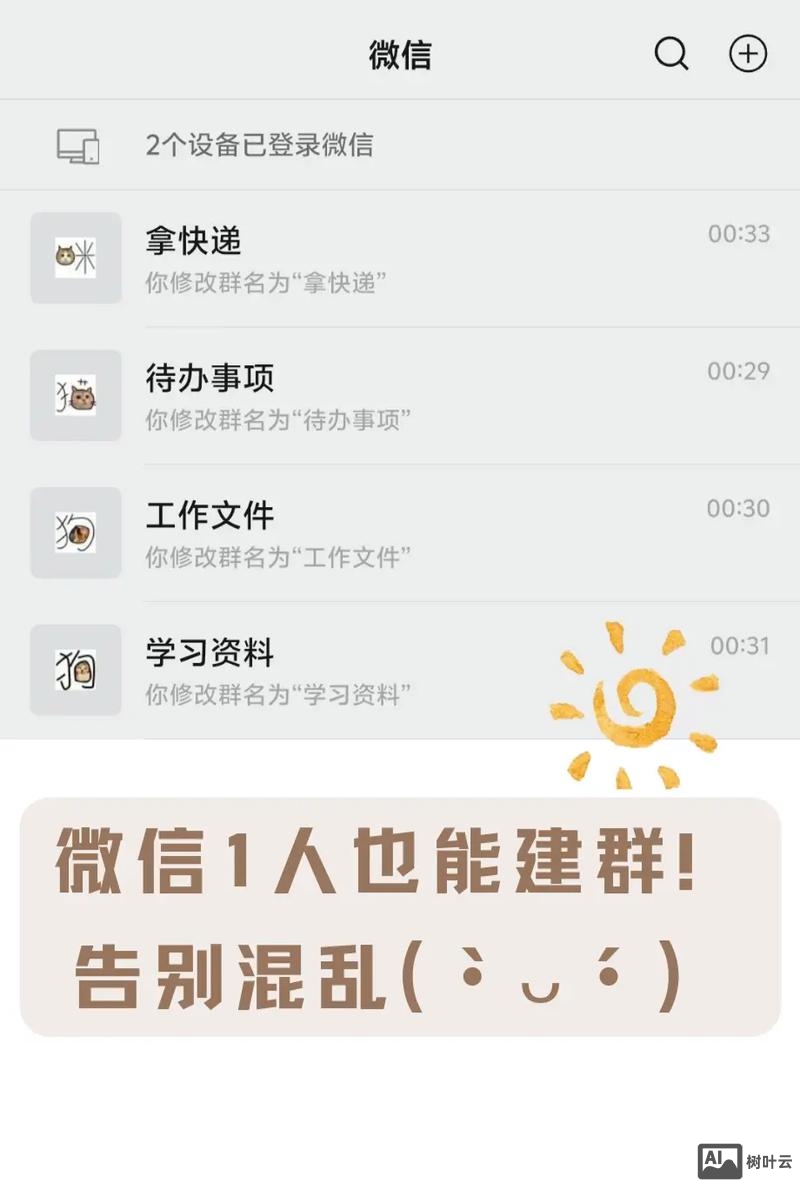Screen dimensions: 800x1190
Task: Click the 工作文件 group avatar
Action: coord(76,533)
